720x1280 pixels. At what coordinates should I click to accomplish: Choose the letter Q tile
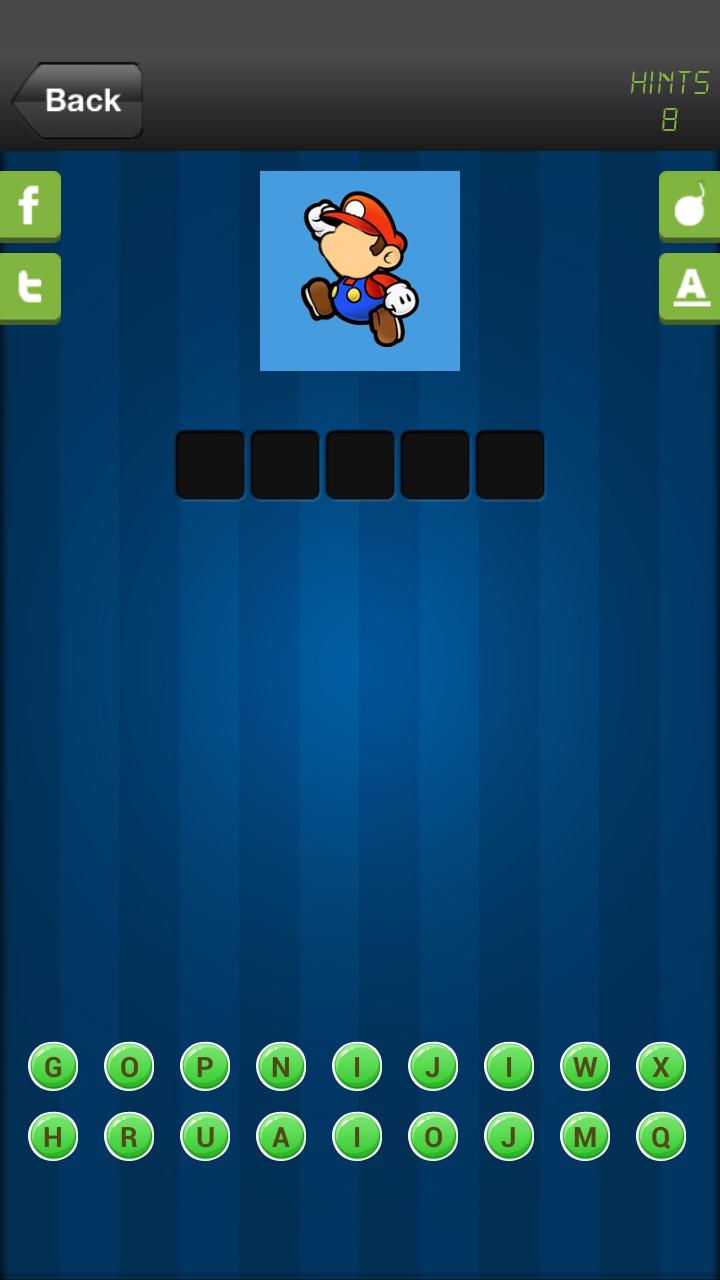tap(661, 1136)
